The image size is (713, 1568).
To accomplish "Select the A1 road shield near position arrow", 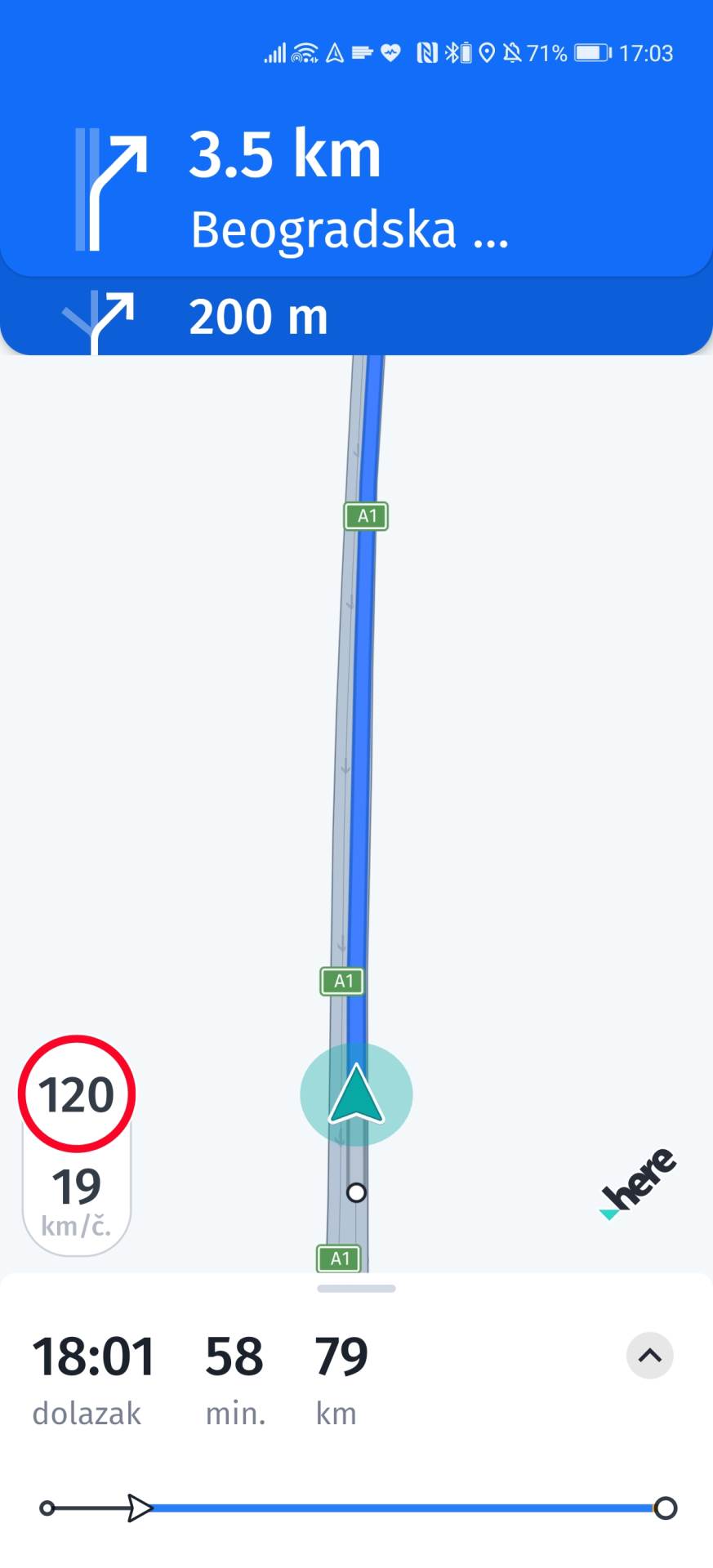I will pos(342,981).
